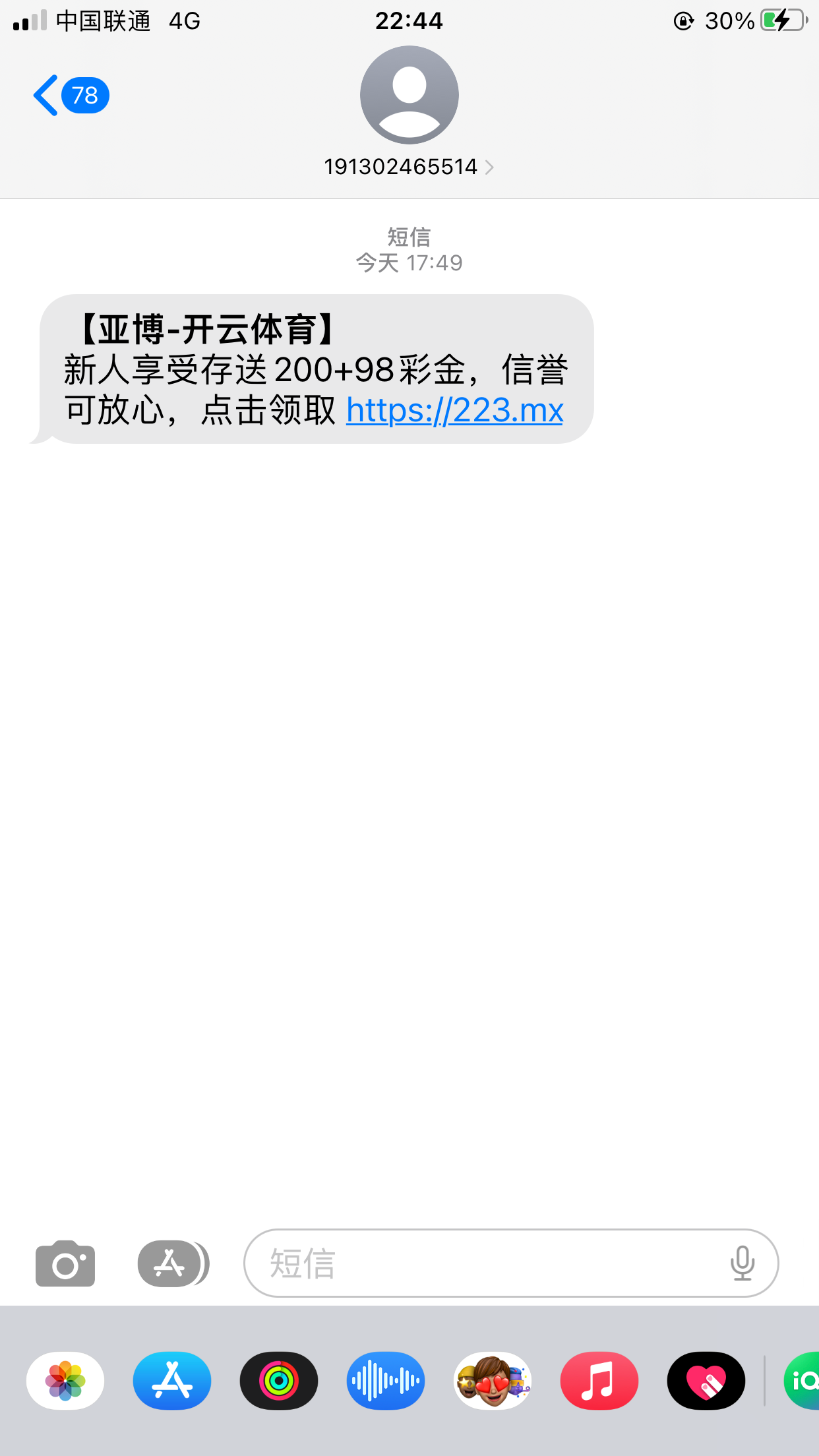
Task: Open the https://223.mx link
Action: click(454, 410)
